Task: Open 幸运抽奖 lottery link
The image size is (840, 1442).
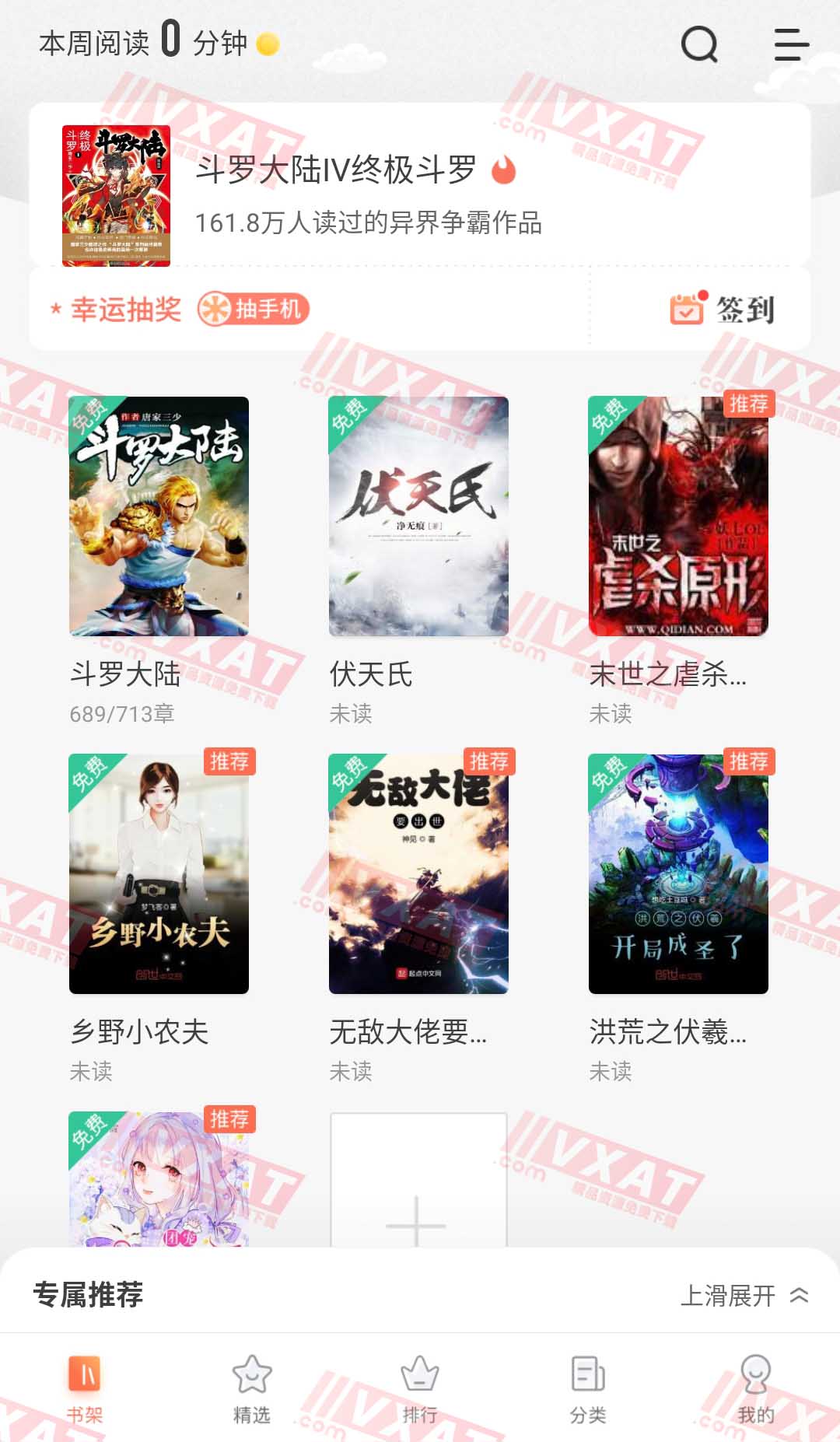Action: [126, 309]
